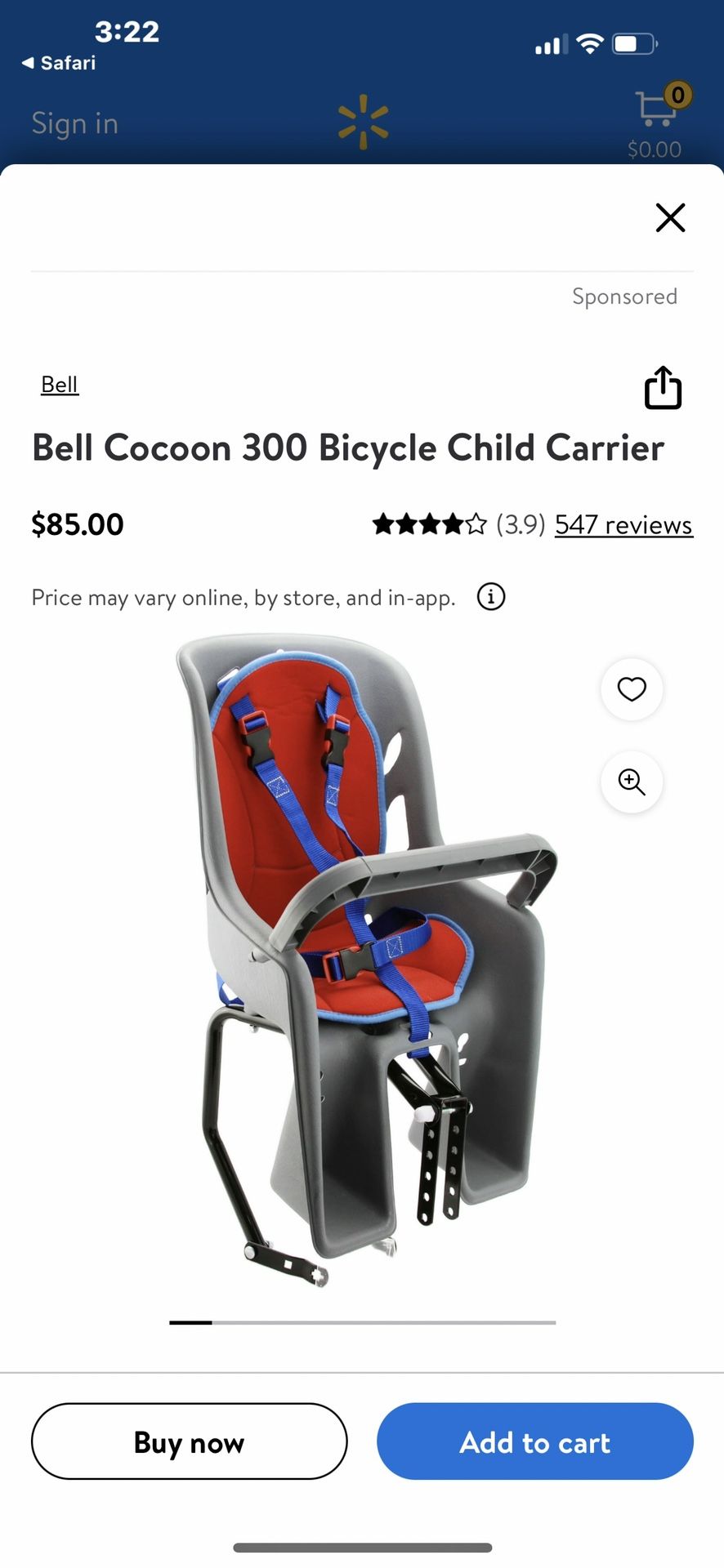Tap Add to cart
Viewport: 724px width, 1568px height.
click(x=534, y=1441)
